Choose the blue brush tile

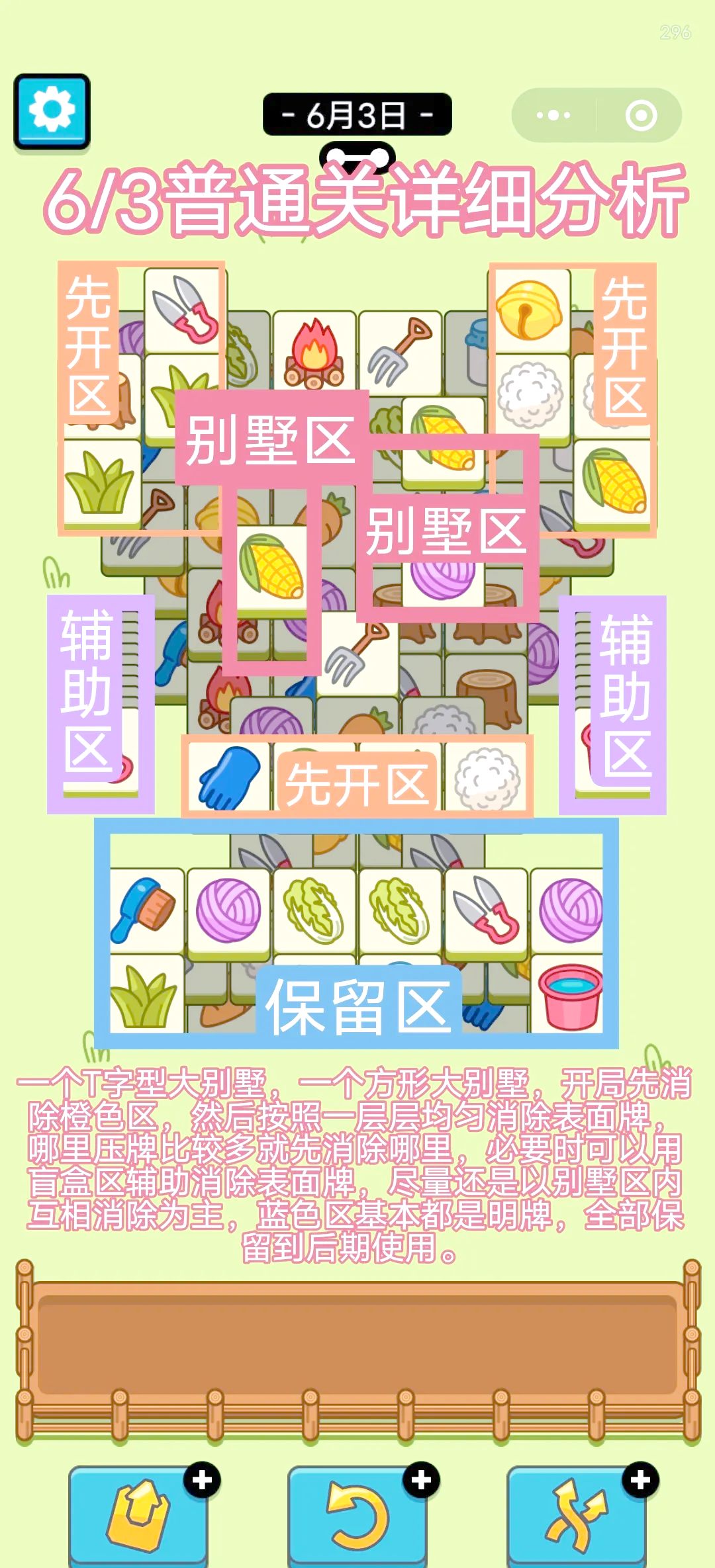tap(145, 910)
